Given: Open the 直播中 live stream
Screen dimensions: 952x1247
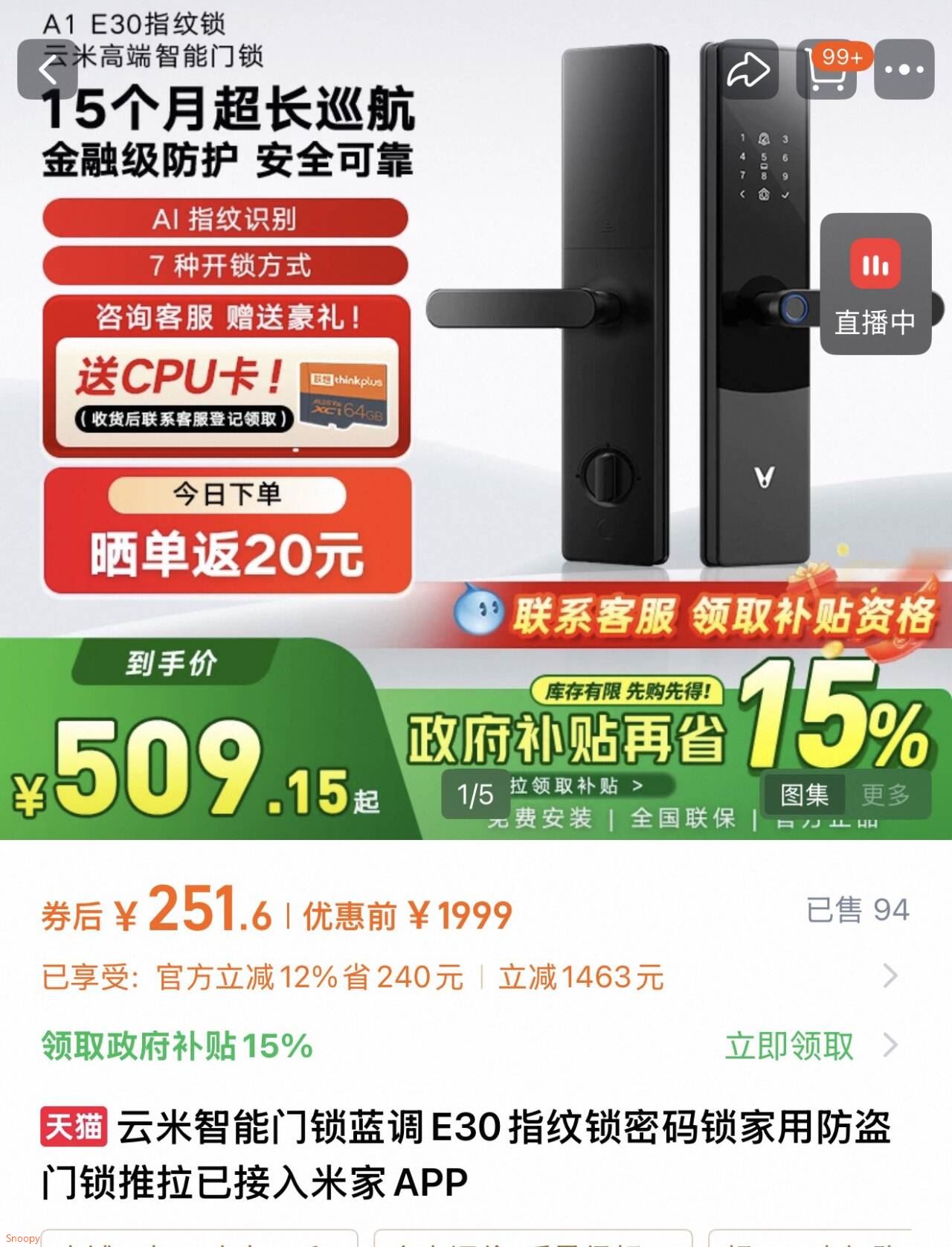Looking at the screenshot, I should [875, 283].
